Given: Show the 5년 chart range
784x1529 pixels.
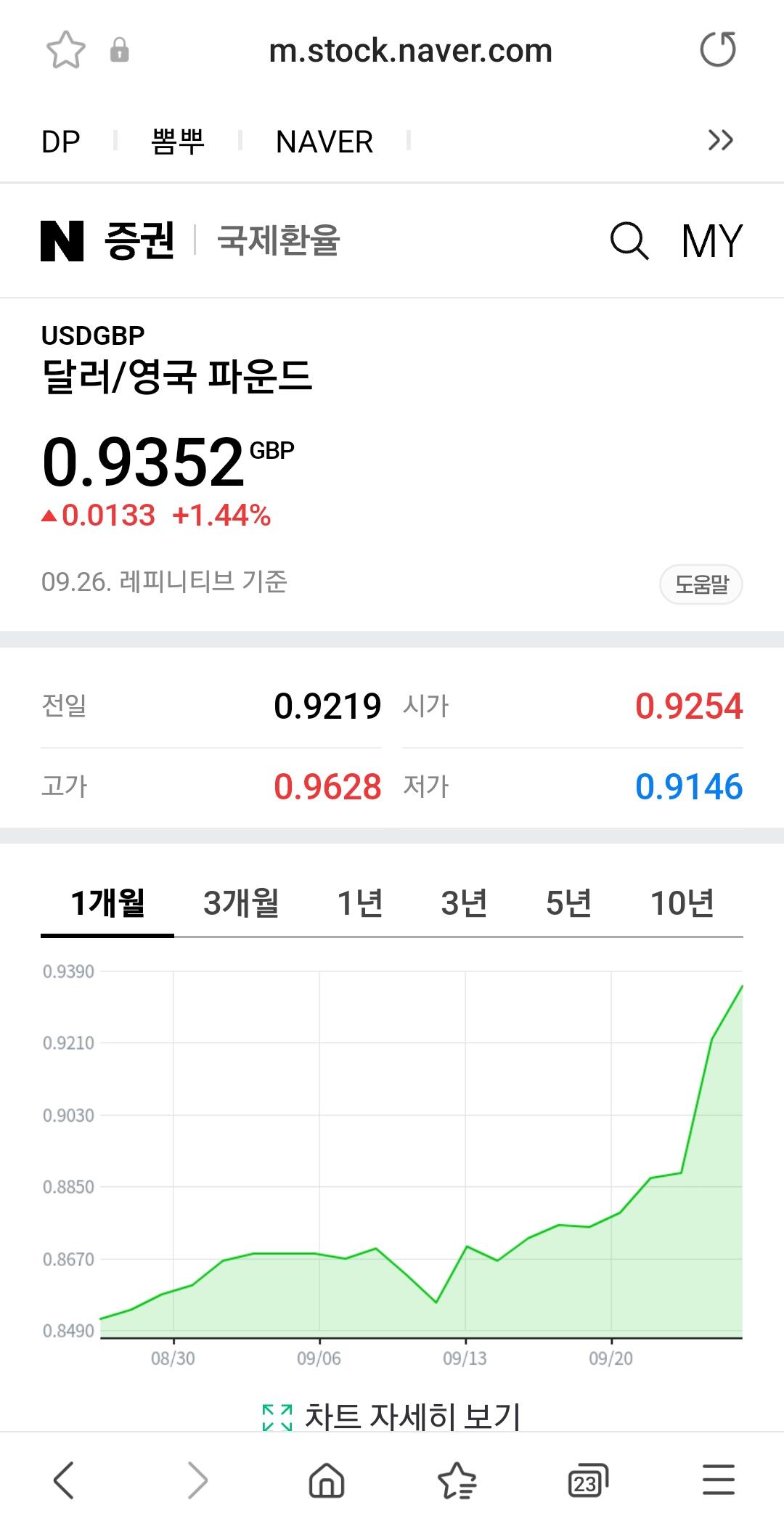Looking at the screenshot, I should (x=568, y=903).
